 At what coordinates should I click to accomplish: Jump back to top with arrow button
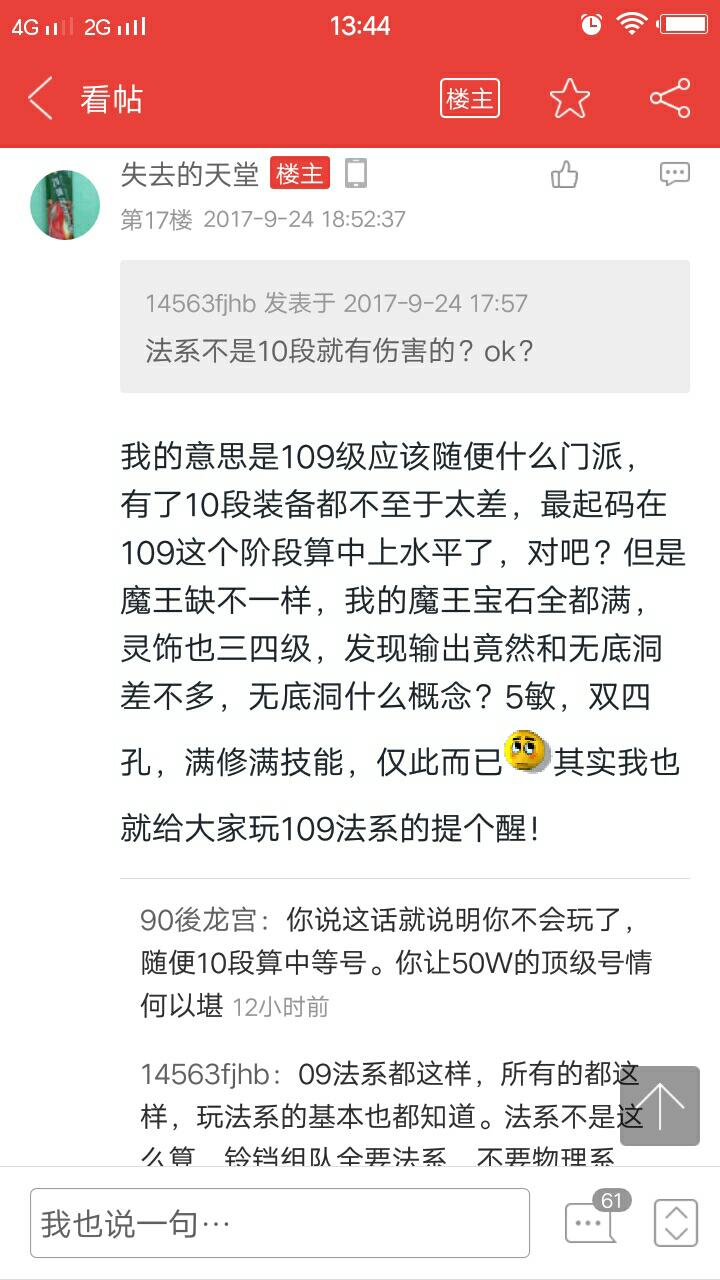[660, 1105]
